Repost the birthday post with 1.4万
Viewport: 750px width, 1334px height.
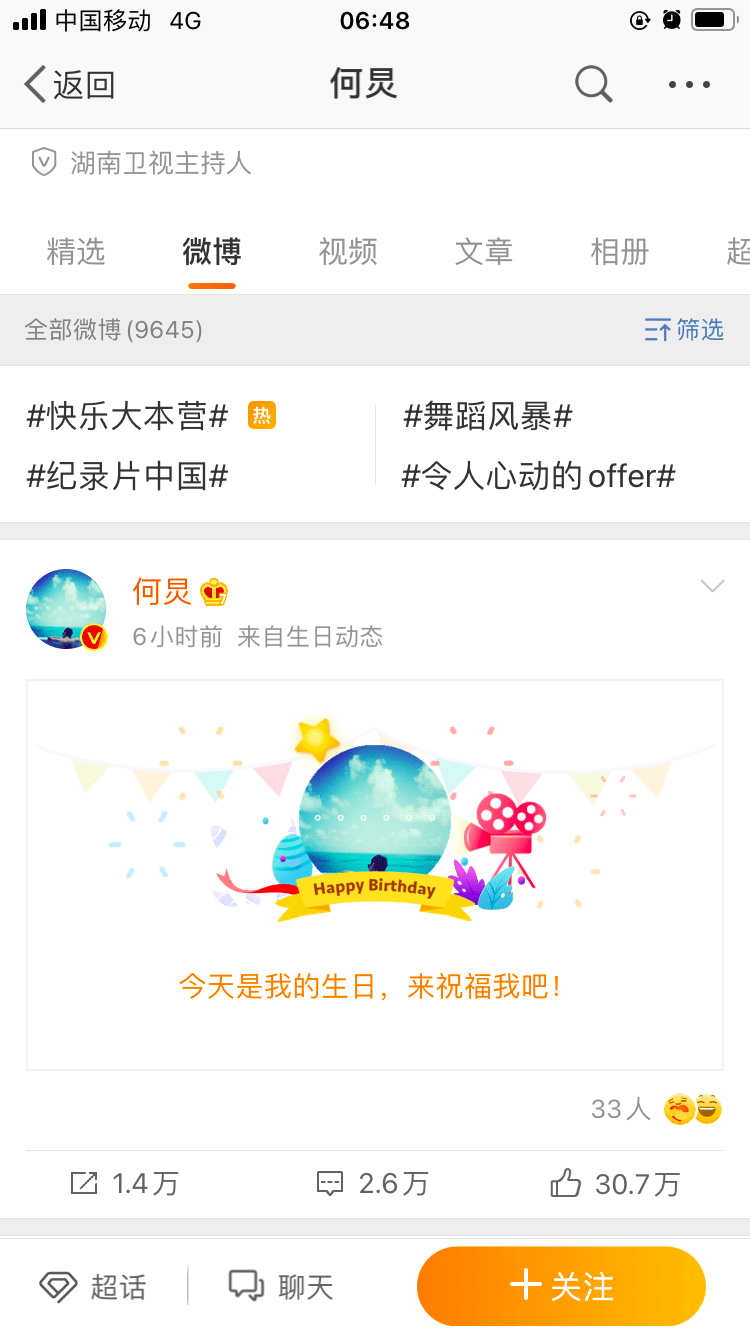point(125,1184)
